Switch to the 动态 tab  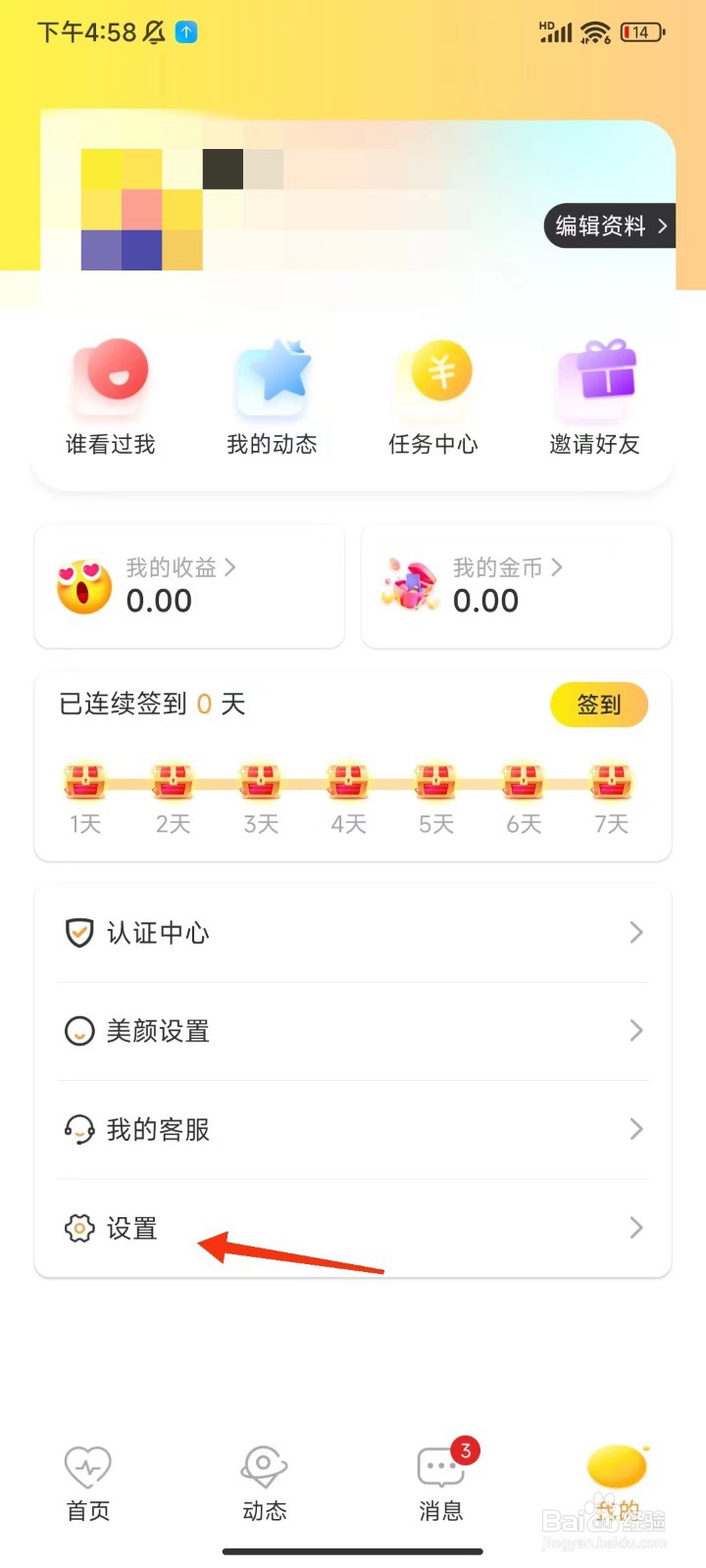click(x=265, y=1485)
